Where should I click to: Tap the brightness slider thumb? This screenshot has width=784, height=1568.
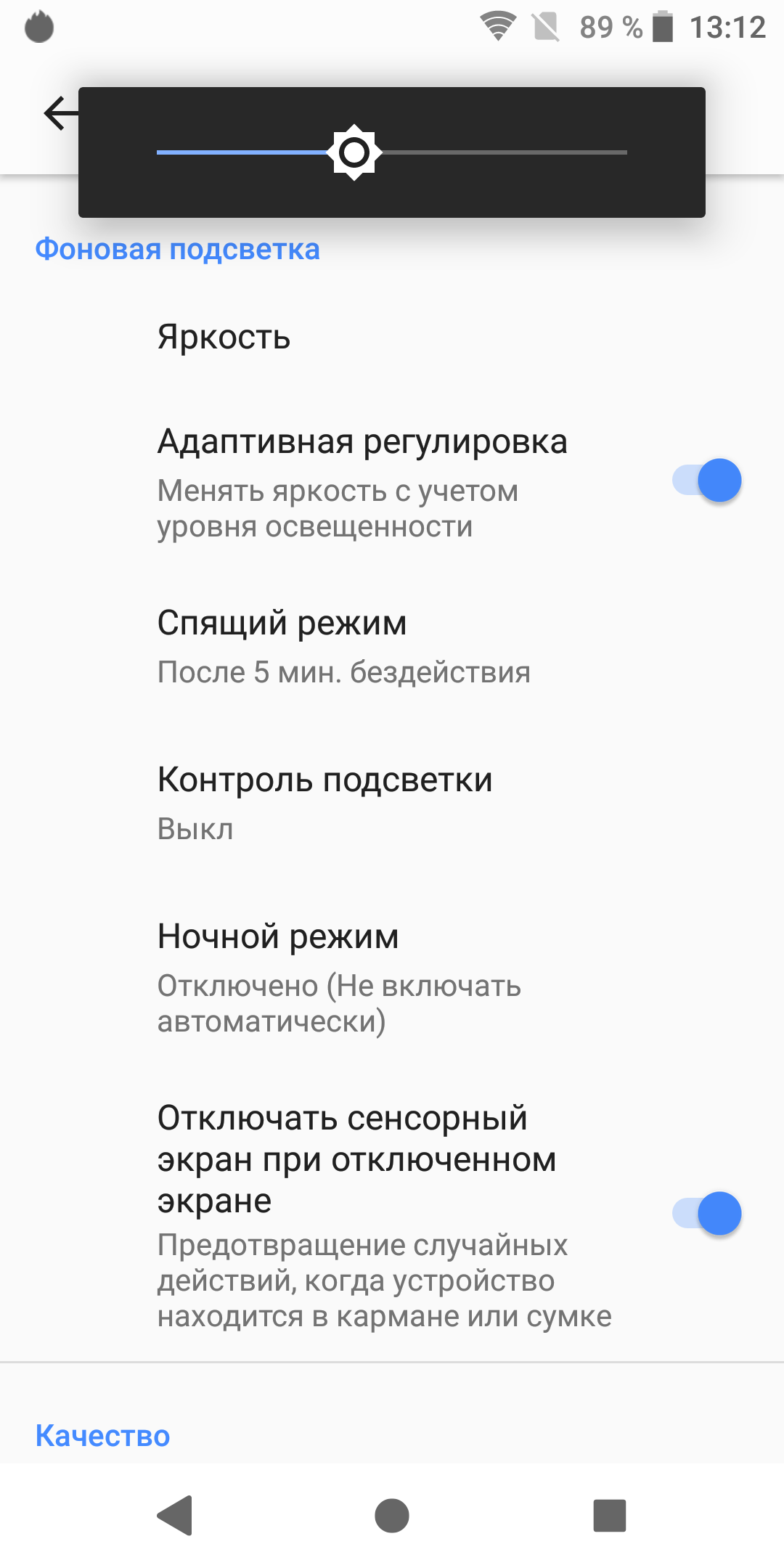click(354, 152)
